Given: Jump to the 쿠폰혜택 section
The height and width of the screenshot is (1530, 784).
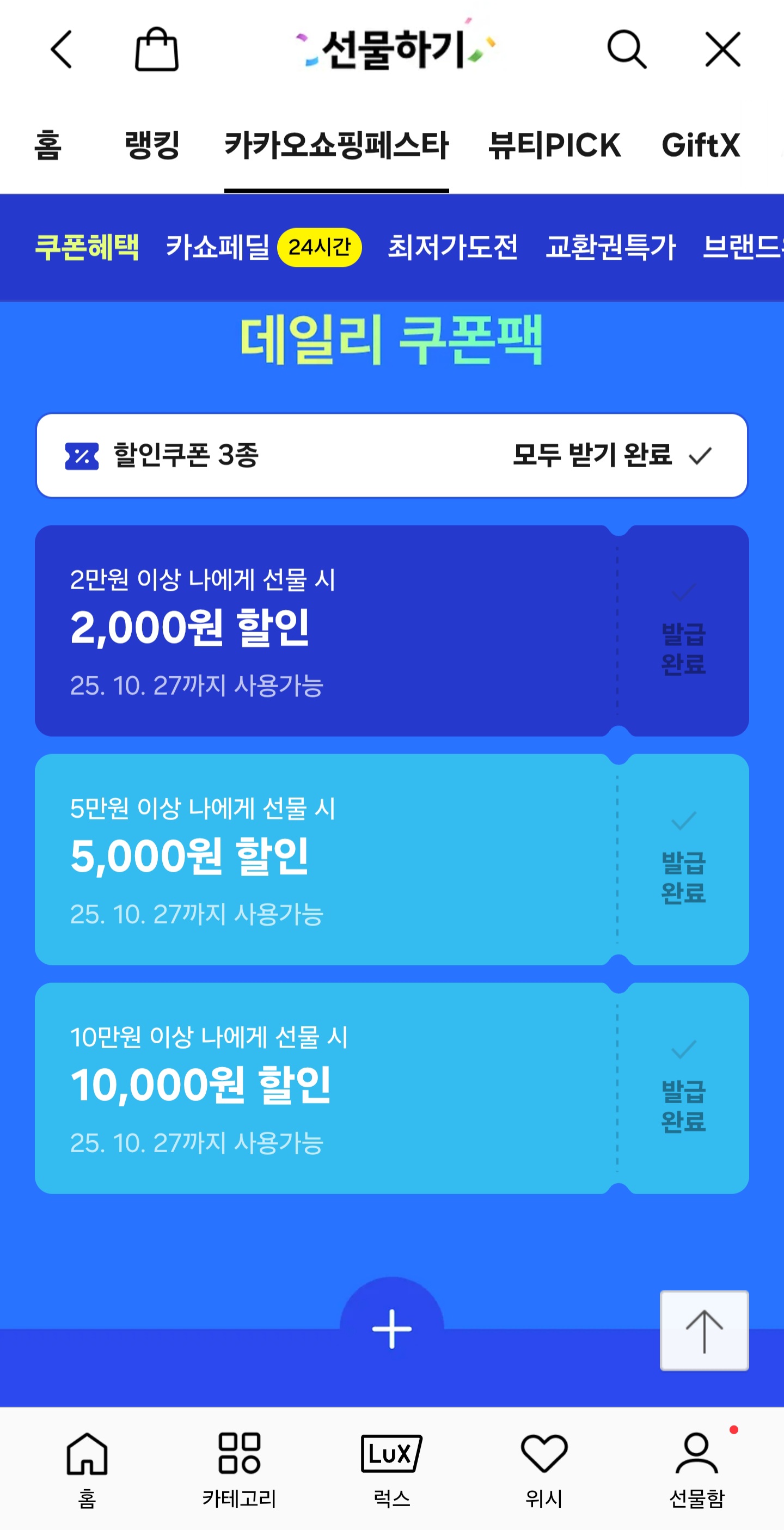Looking at the screenshot, I should (87, 247).
